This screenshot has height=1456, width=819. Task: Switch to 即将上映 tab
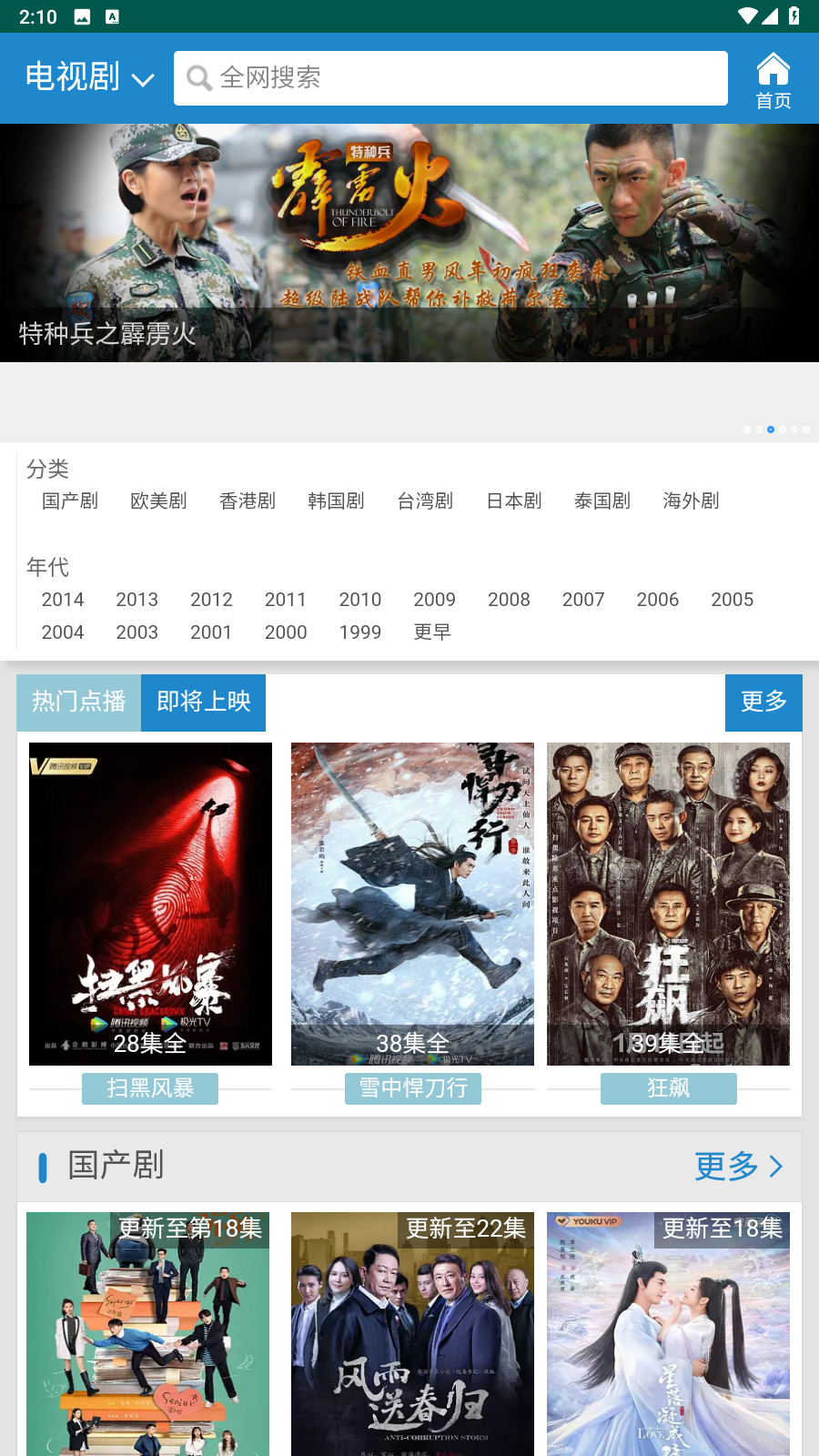coord(204,702)
